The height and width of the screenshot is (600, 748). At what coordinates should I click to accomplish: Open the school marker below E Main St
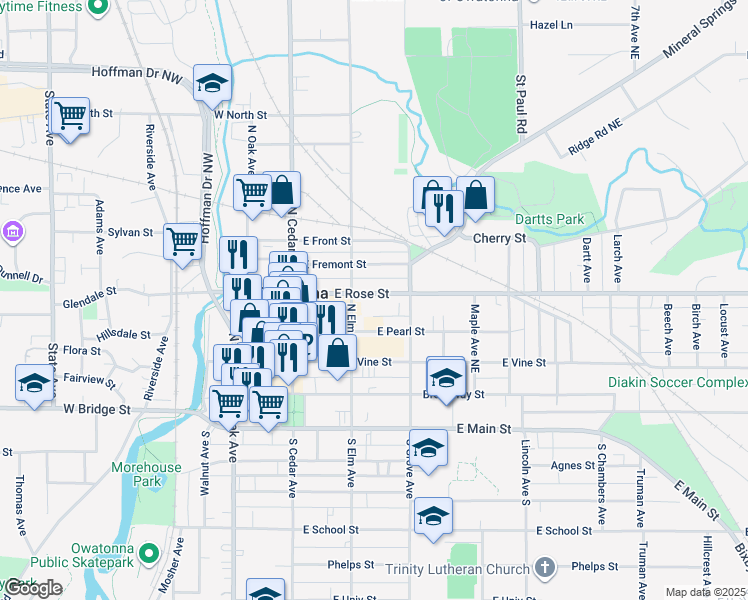point(428,451)
